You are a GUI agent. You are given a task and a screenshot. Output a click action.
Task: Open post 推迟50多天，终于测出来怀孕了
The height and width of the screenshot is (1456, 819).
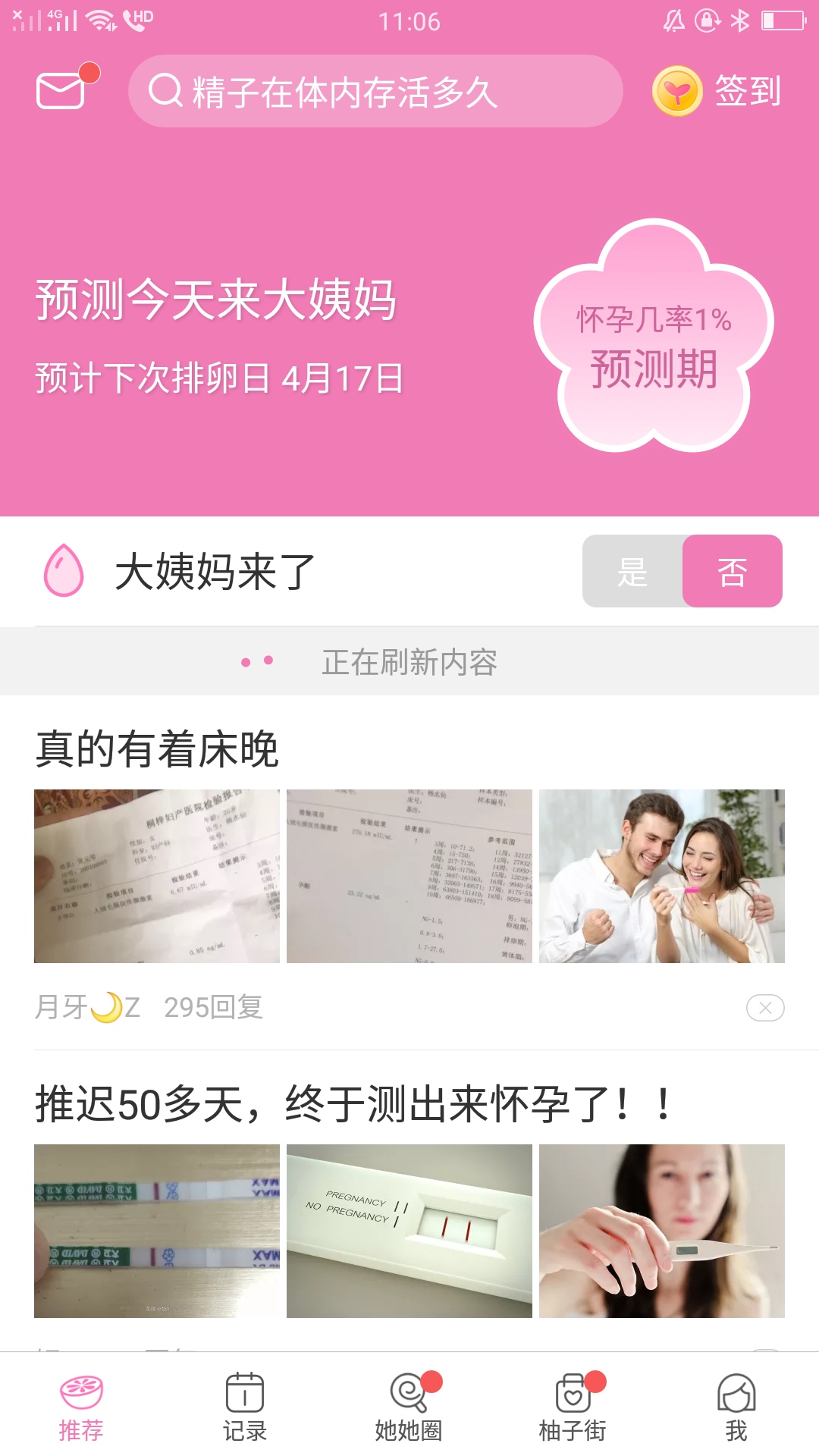point(353,1104)
